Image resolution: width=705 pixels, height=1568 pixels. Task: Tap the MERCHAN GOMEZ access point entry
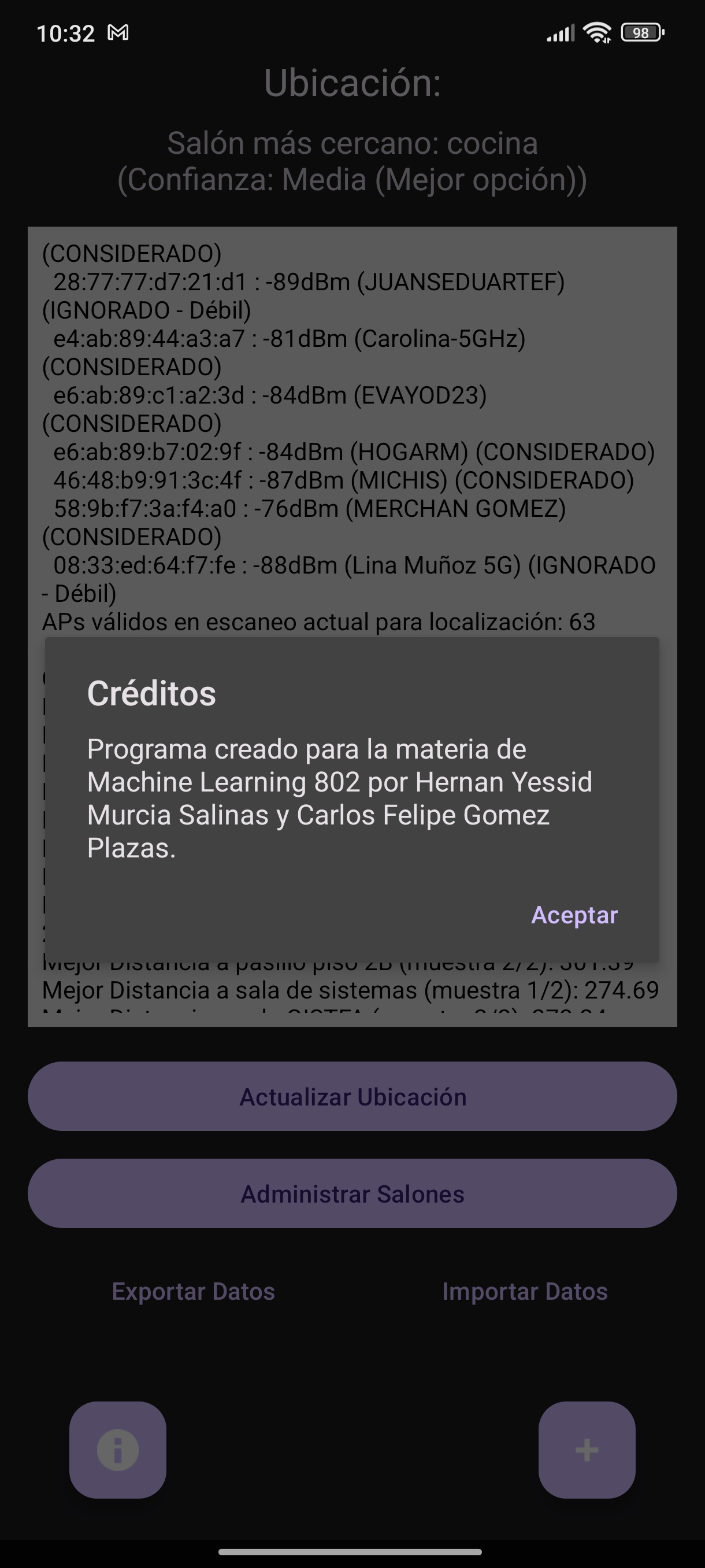304,508
